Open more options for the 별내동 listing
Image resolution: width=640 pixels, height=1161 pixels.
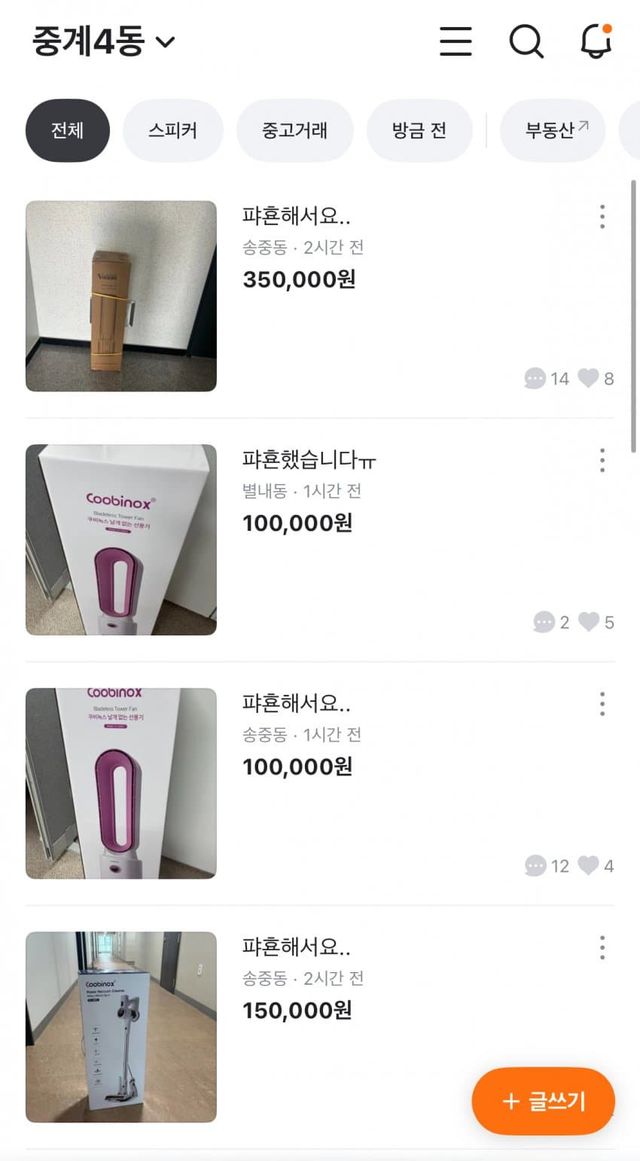point(602,460)
